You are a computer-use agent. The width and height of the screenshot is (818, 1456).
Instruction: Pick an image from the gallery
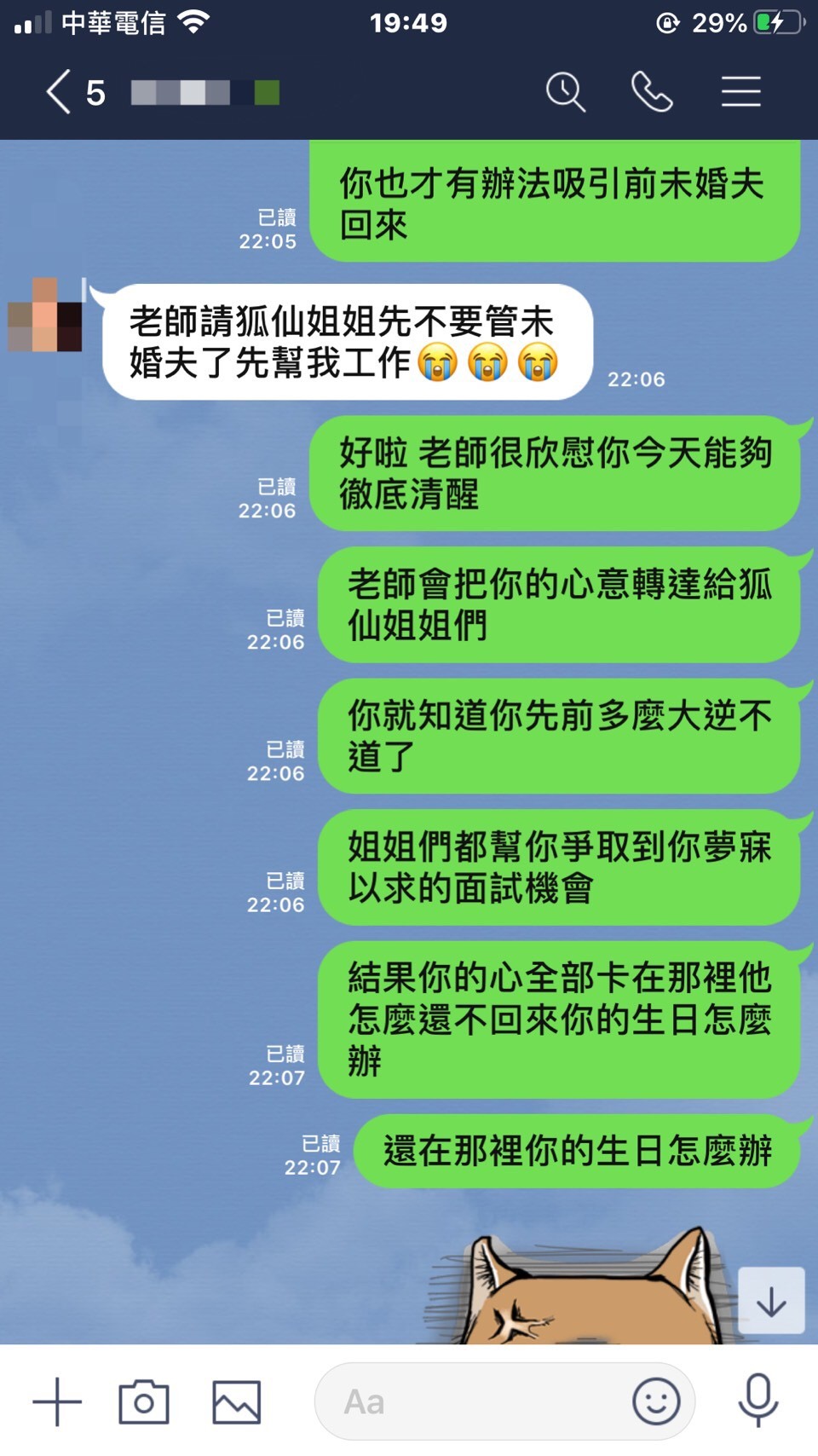[x=236, y=1401]
